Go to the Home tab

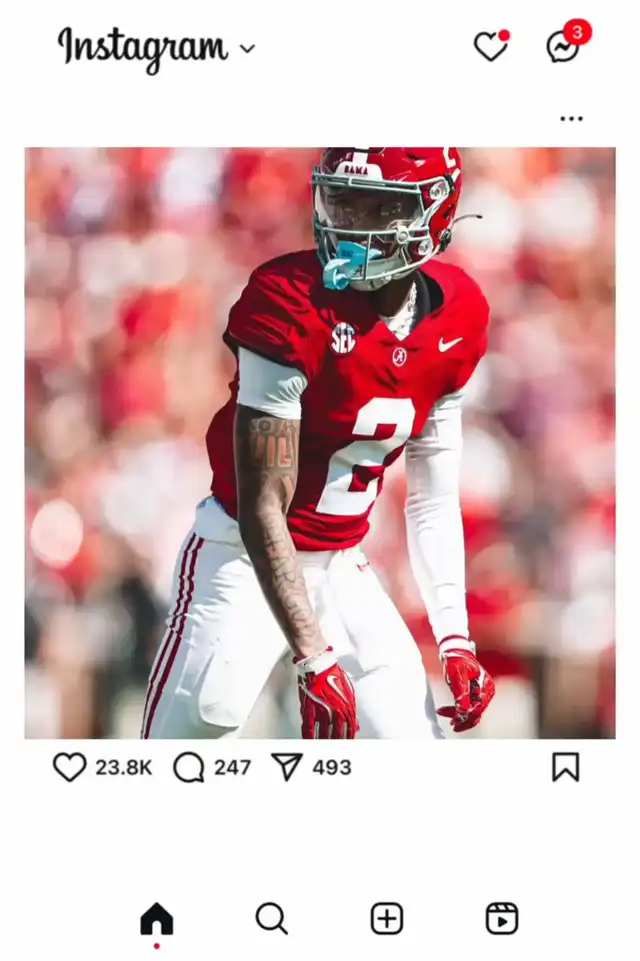pos(156,918)
